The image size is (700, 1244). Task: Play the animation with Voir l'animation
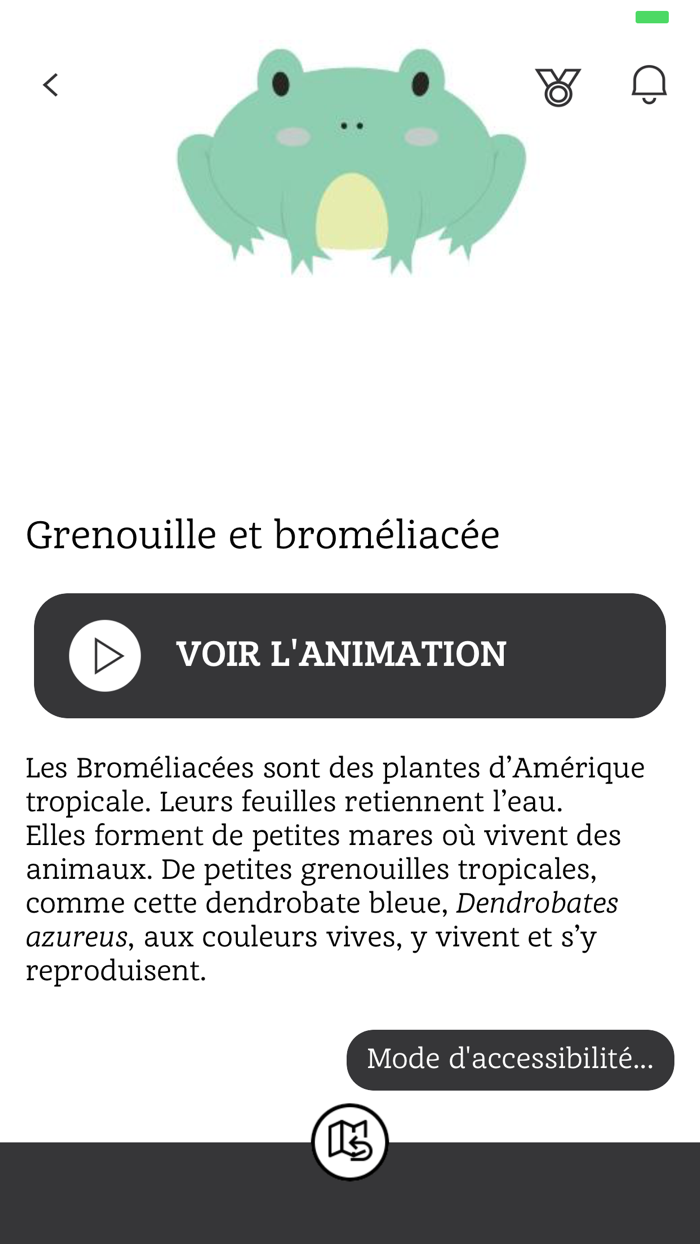click(x=350, y=655)
